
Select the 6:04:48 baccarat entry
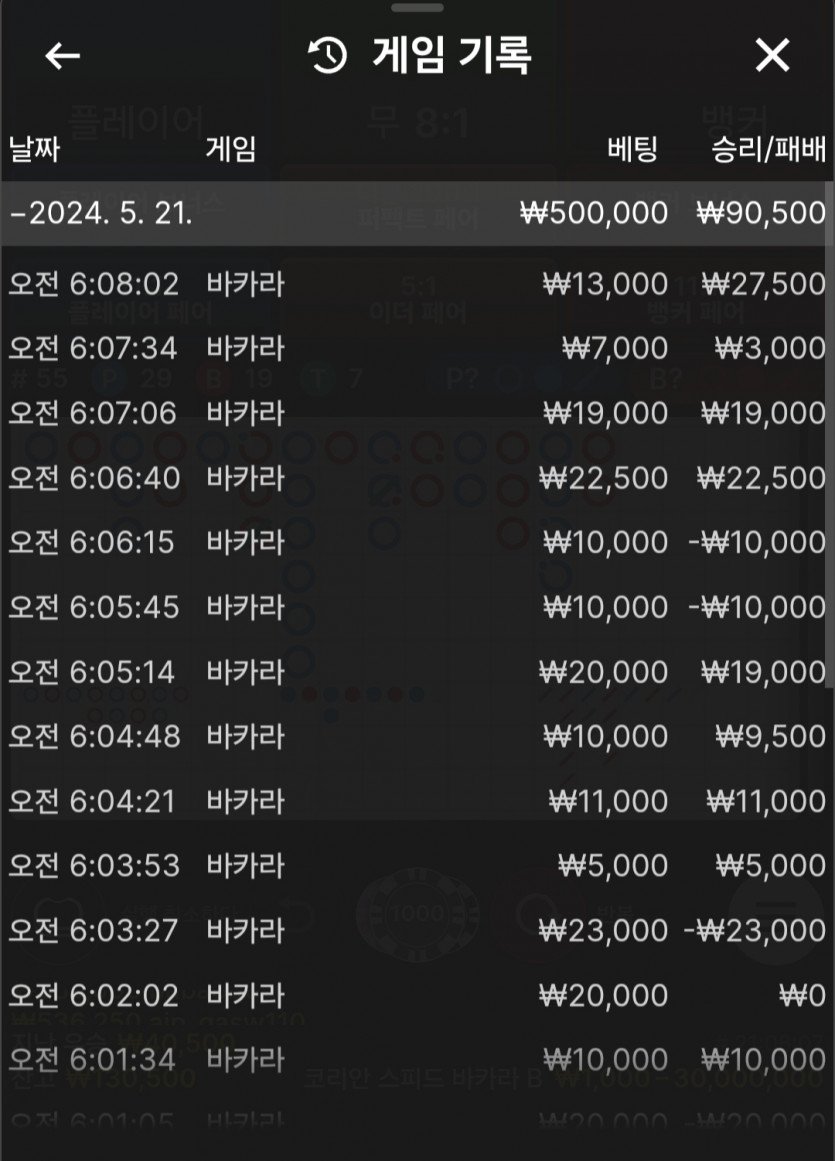click(x=417, y=736)
